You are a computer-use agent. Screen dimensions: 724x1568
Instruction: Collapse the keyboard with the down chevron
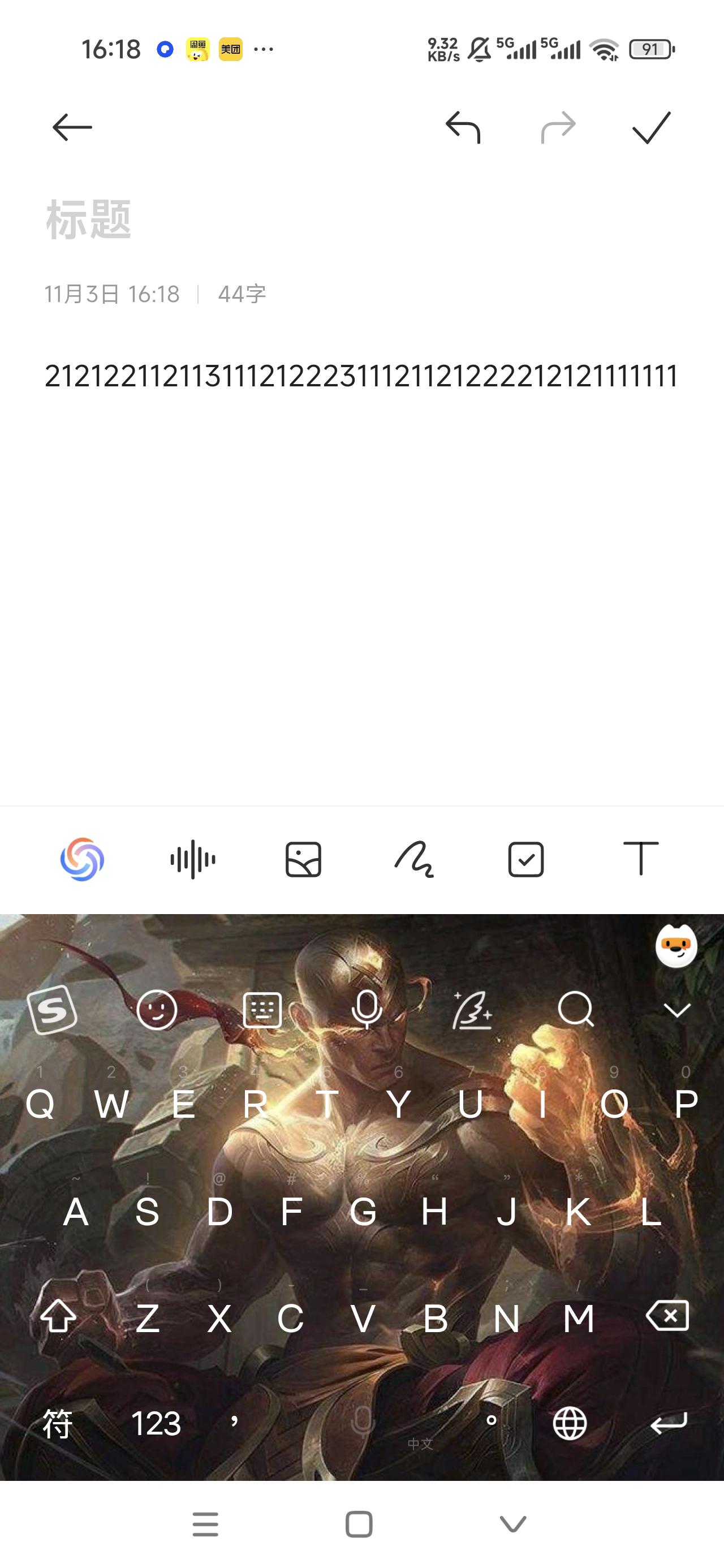click(676, 1010)
